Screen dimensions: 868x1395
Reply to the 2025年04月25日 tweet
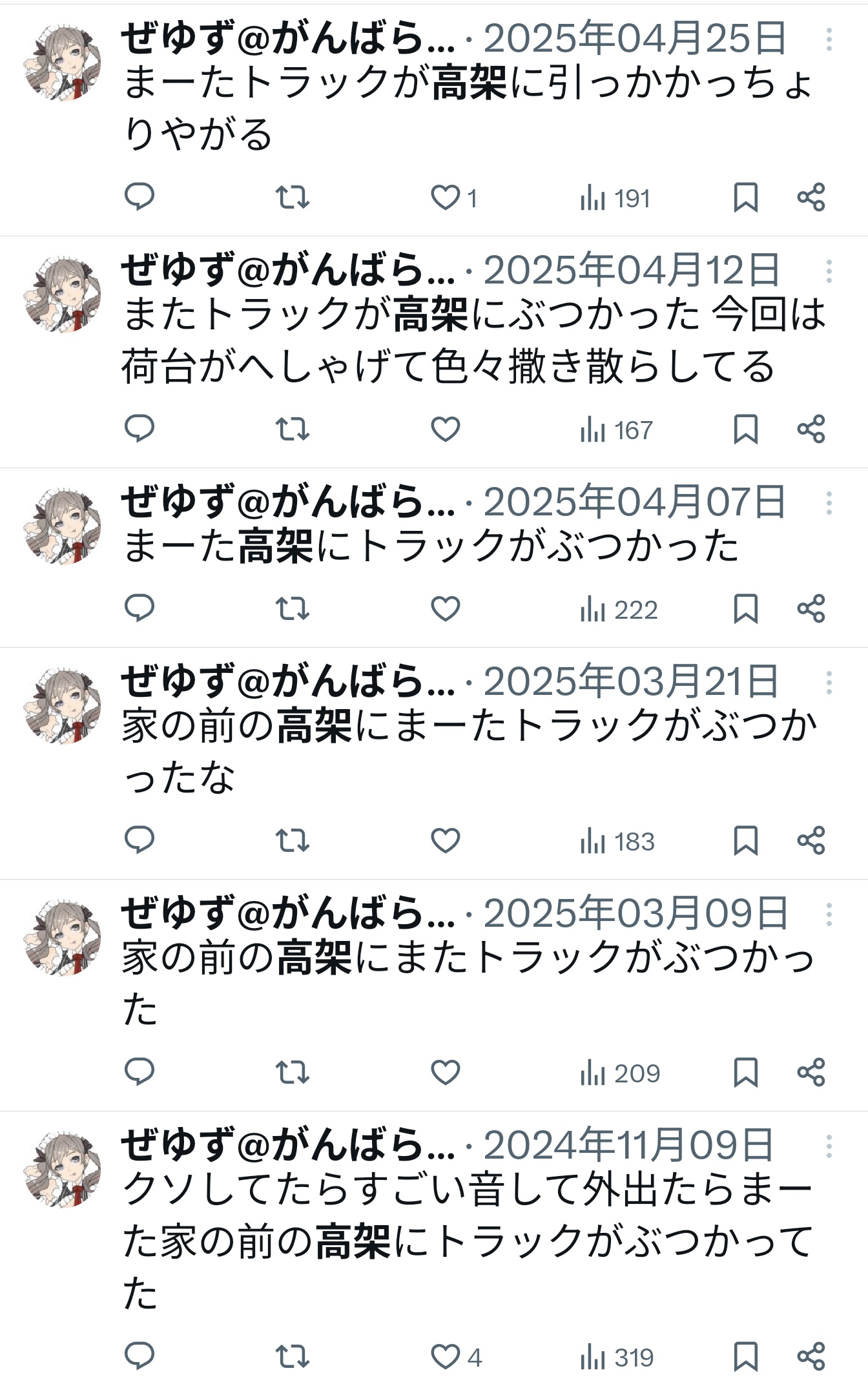coord(139,197)
